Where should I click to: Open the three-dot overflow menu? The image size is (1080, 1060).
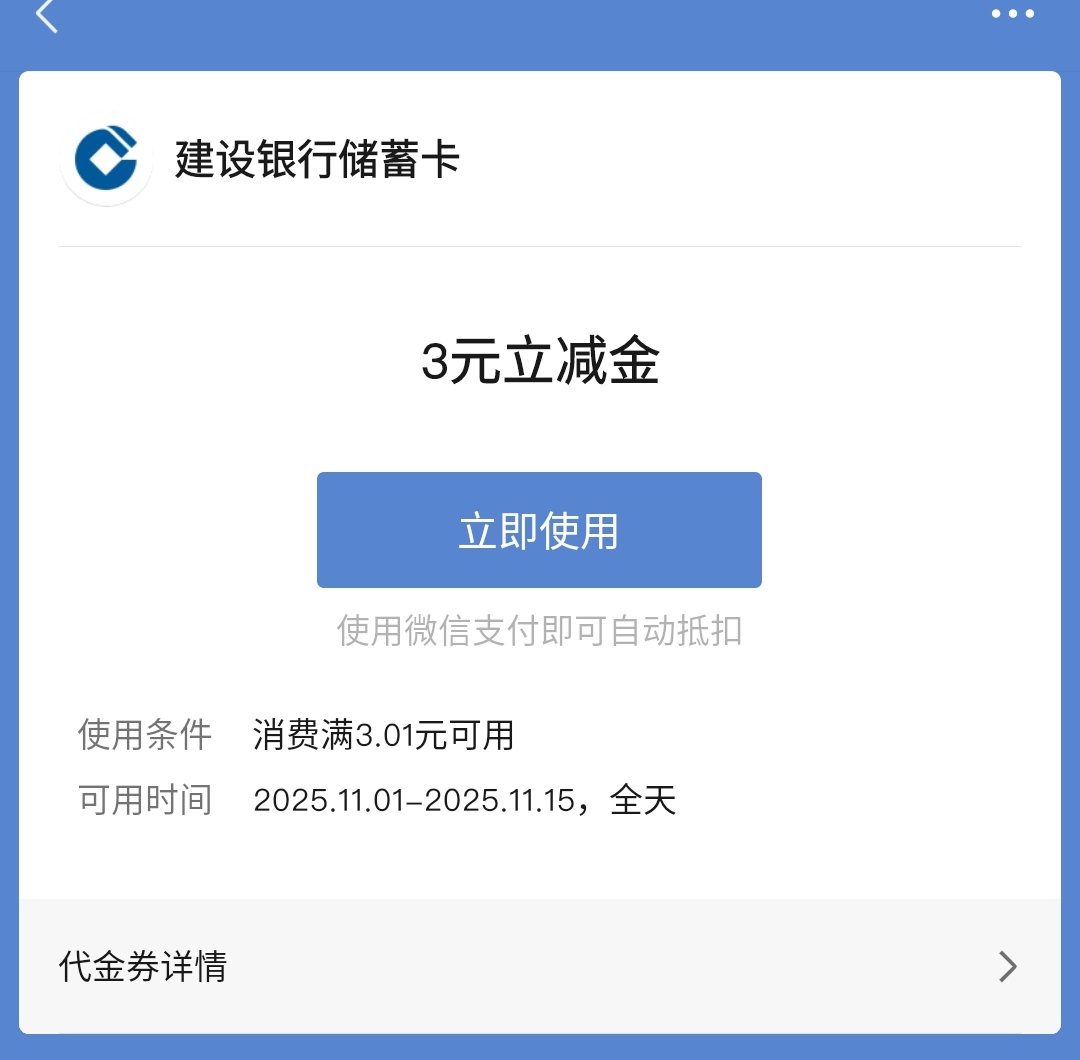(1012, 14)
